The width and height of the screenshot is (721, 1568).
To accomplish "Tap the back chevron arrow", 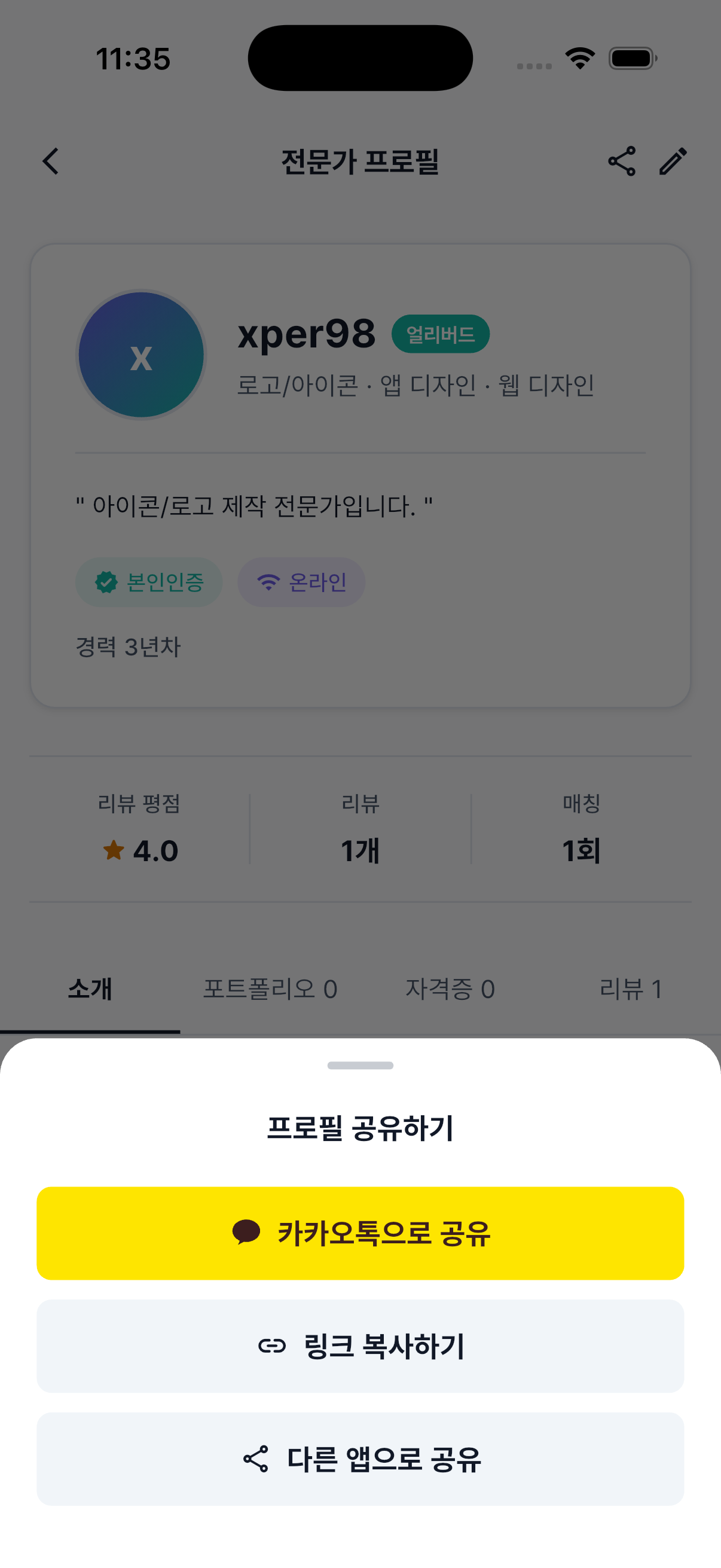I will click(x=50, y=161).
